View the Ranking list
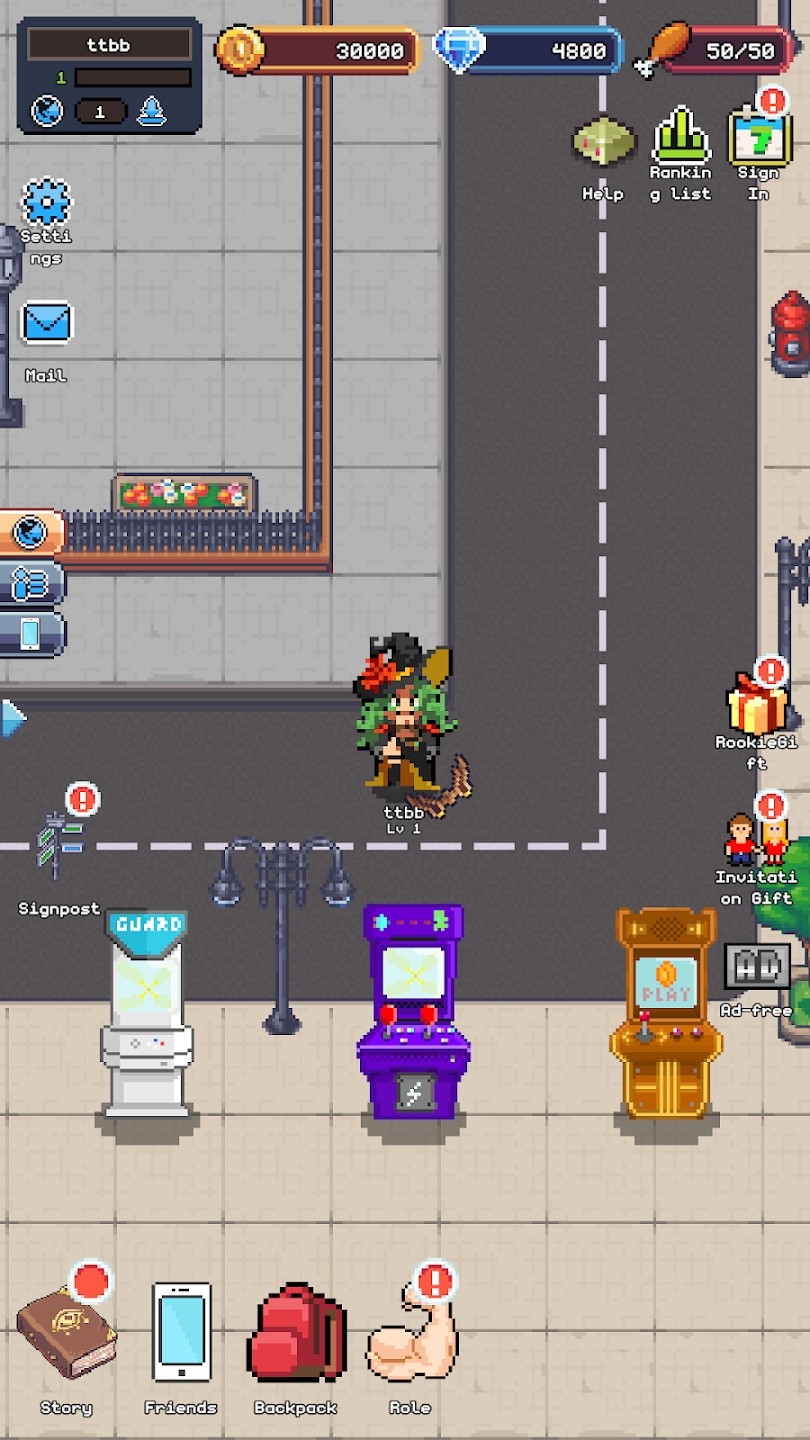 pyautogui.click(x=681, y=140)
